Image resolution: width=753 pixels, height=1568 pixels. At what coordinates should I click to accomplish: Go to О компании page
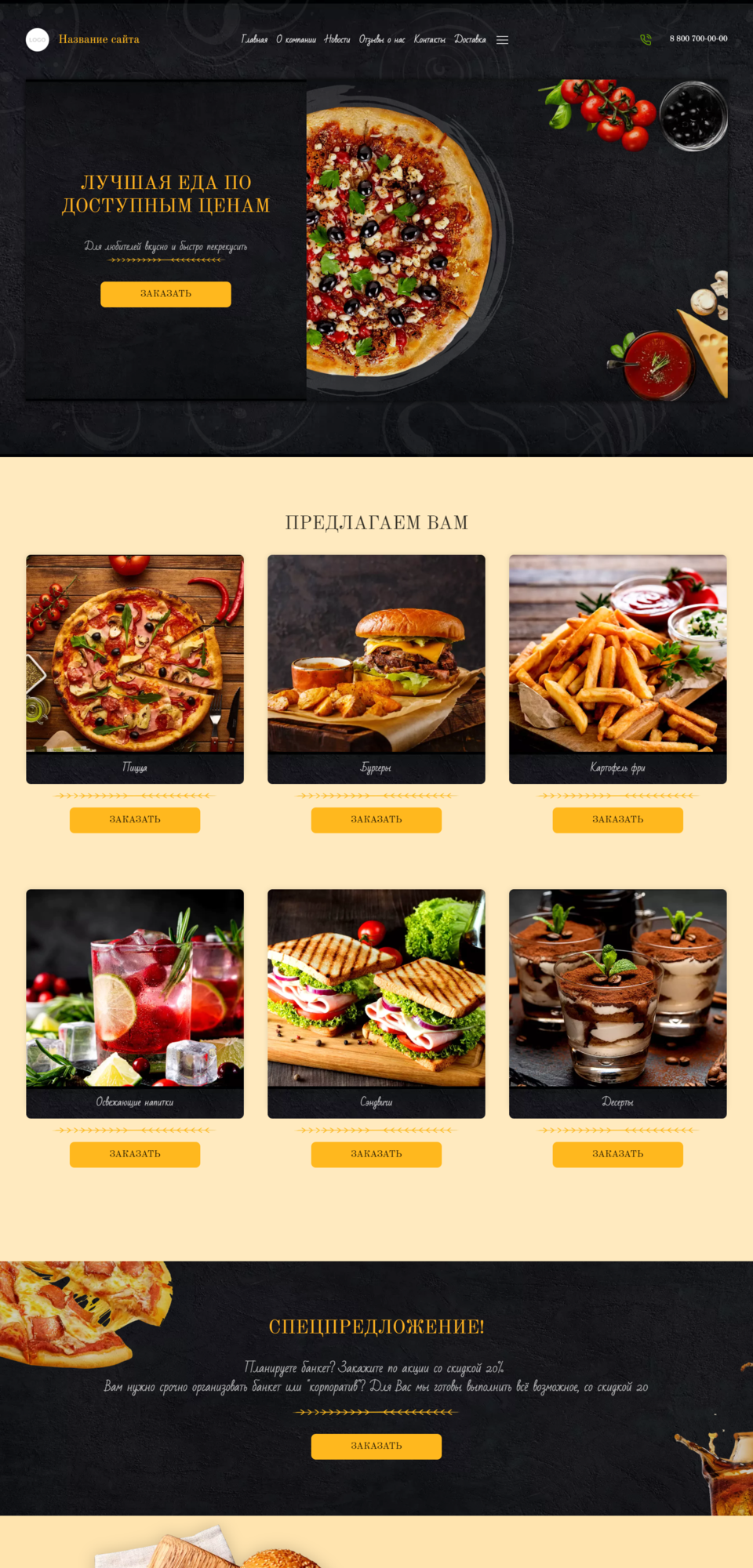point(296,39)
